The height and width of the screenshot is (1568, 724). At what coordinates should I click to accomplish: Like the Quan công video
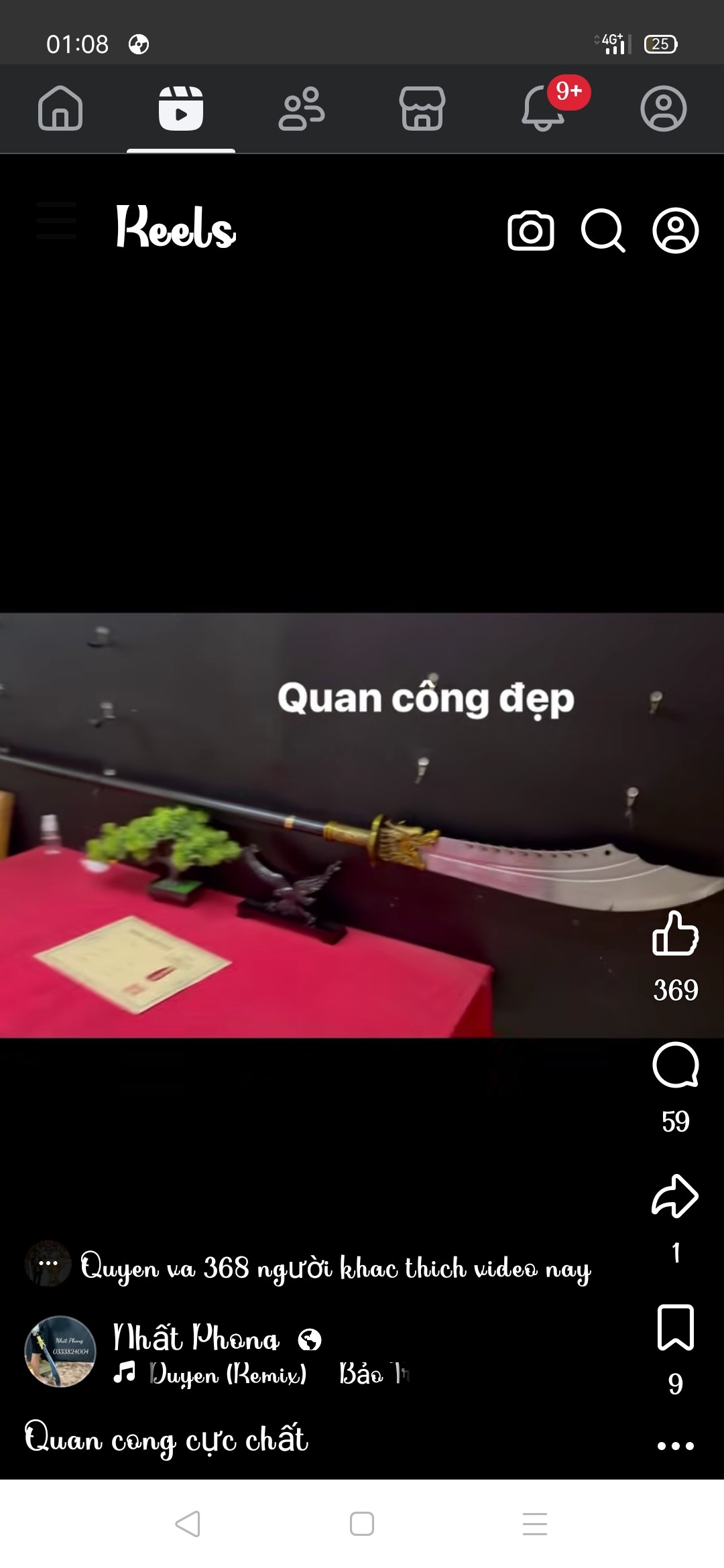point(676,933)
